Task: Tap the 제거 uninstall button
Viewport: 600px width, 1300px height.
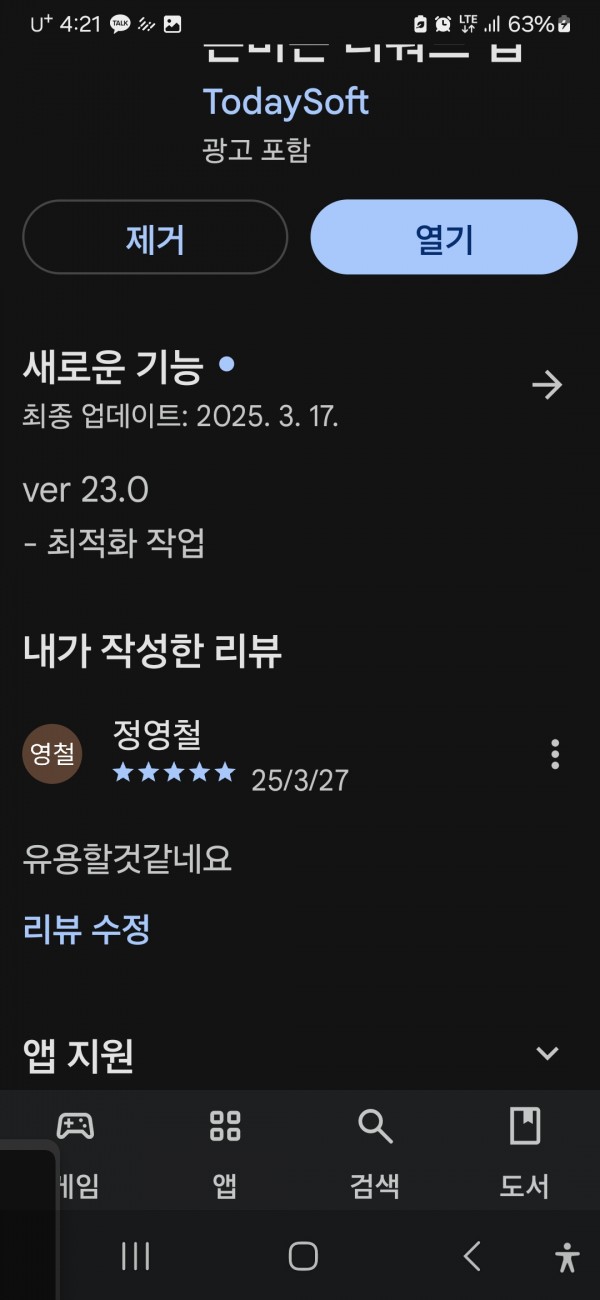Action: 155,237
